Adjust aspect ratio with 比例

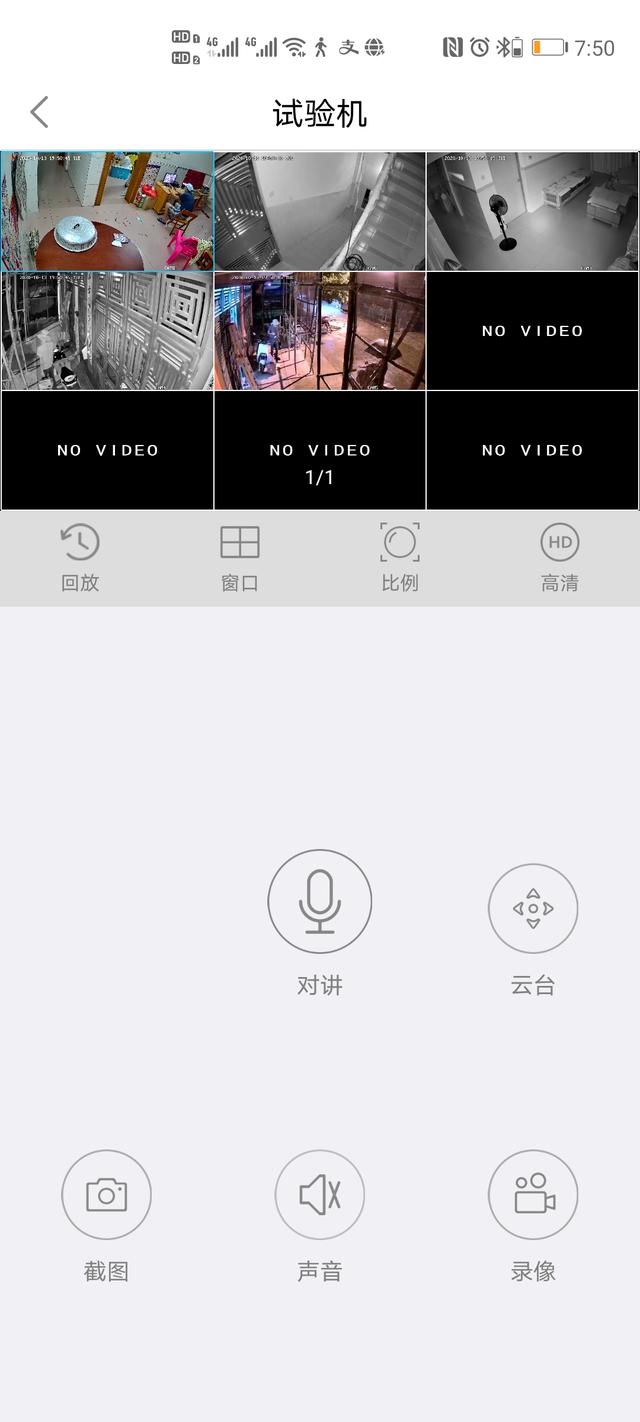[400, 557]
